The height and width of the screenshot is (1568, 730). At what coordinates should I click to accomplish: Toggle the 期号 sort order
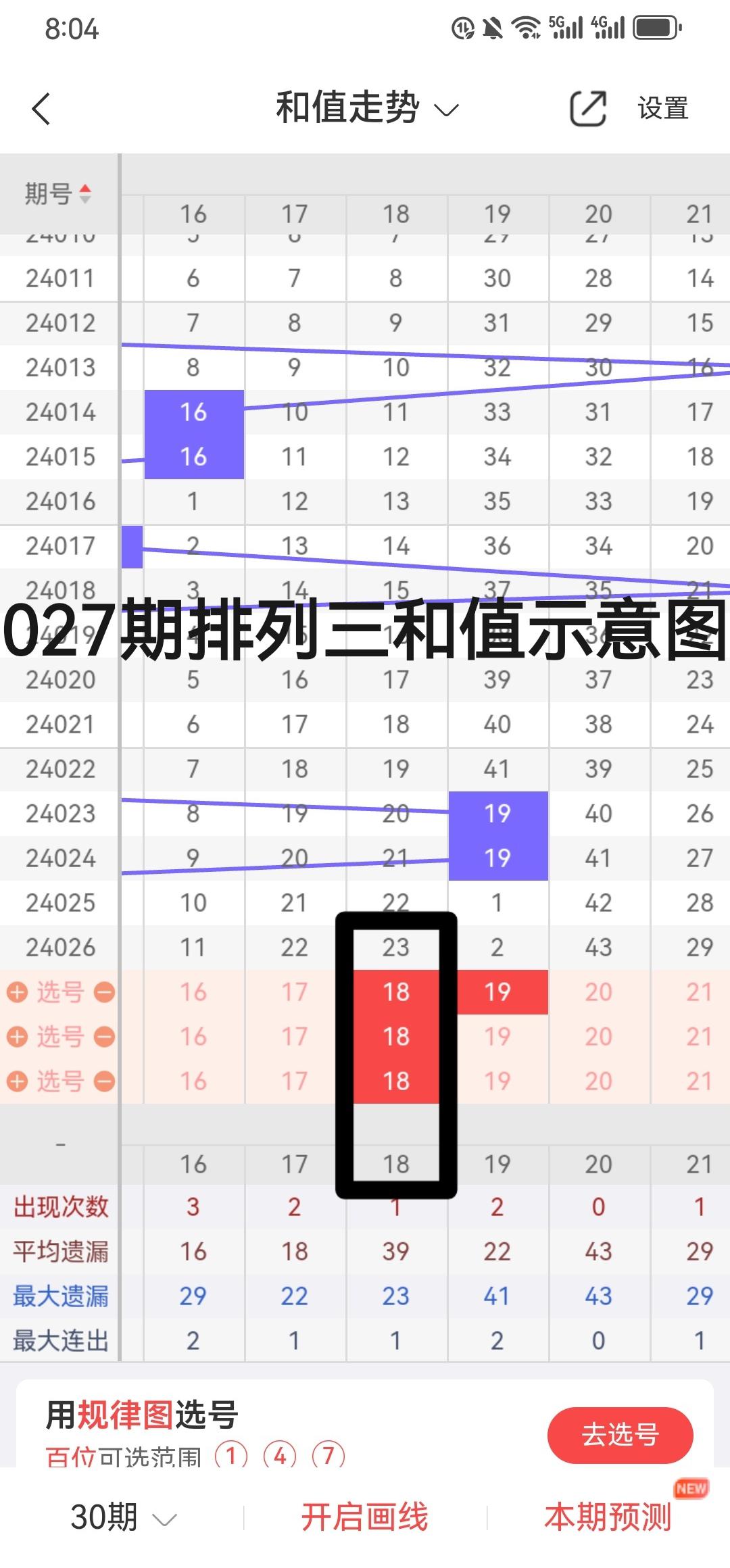(58, 194)
